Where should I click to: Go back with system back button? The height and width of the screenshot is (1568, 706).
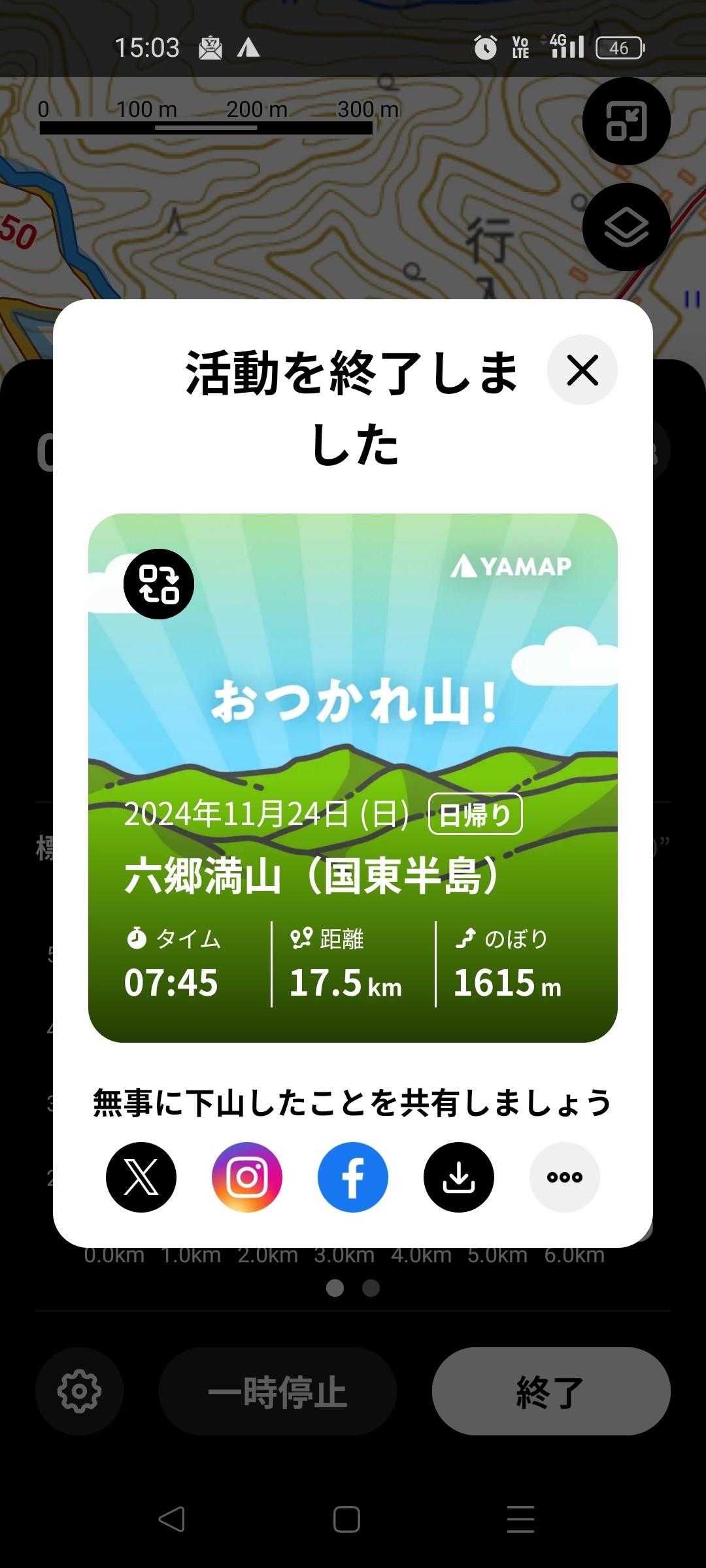coord(172,1520)
